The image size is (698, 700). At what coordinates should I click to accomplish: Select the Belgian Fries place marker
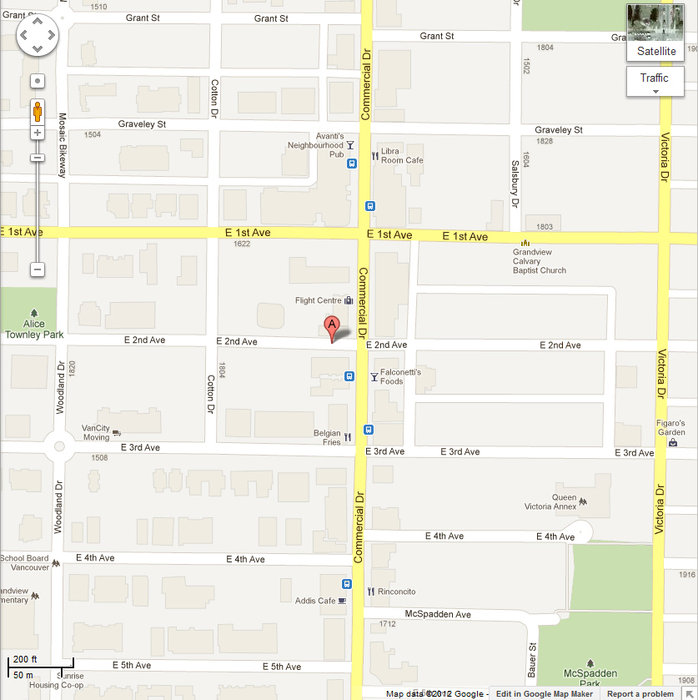[348, 437]
